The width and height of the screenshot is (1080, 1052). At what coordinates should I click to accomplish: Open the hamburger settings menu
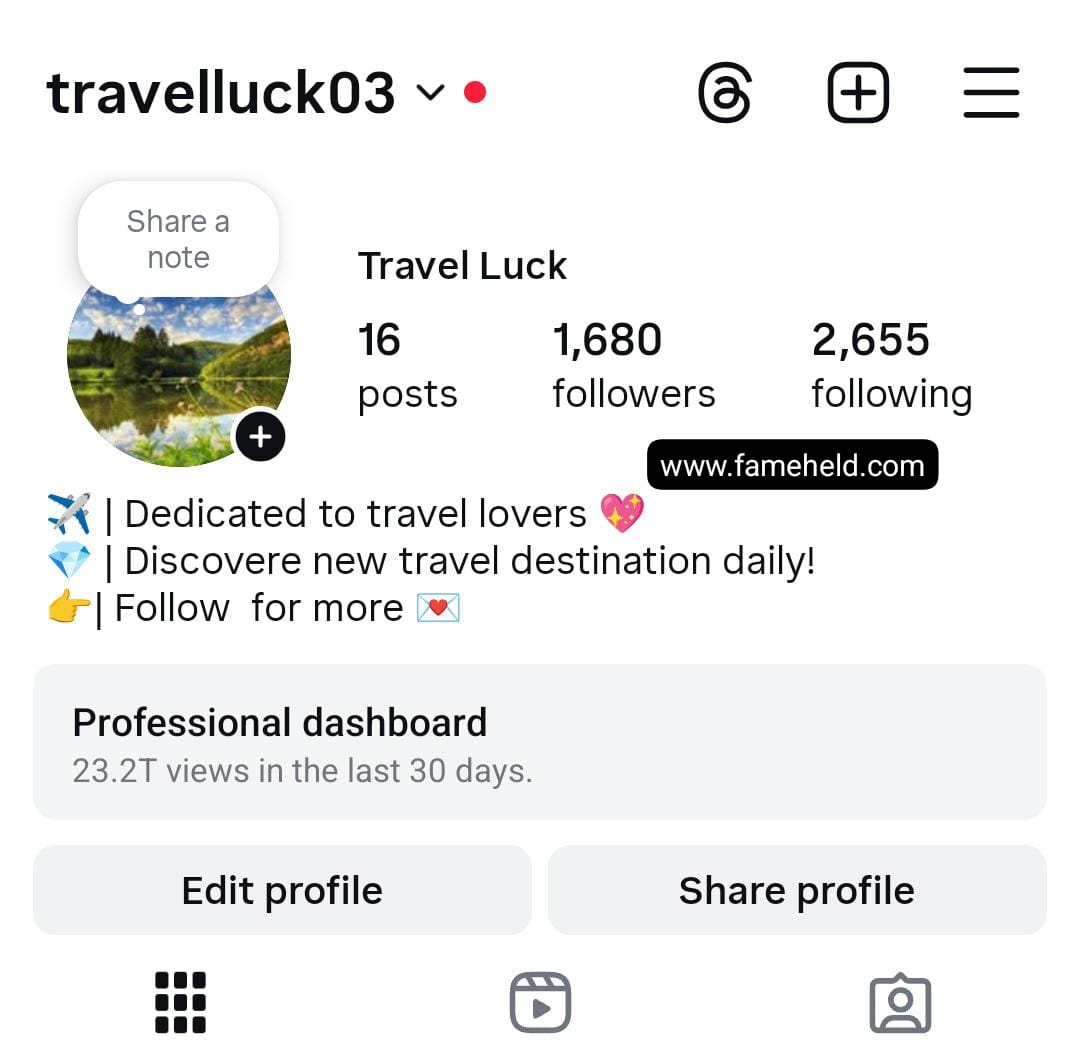point(991,93)
